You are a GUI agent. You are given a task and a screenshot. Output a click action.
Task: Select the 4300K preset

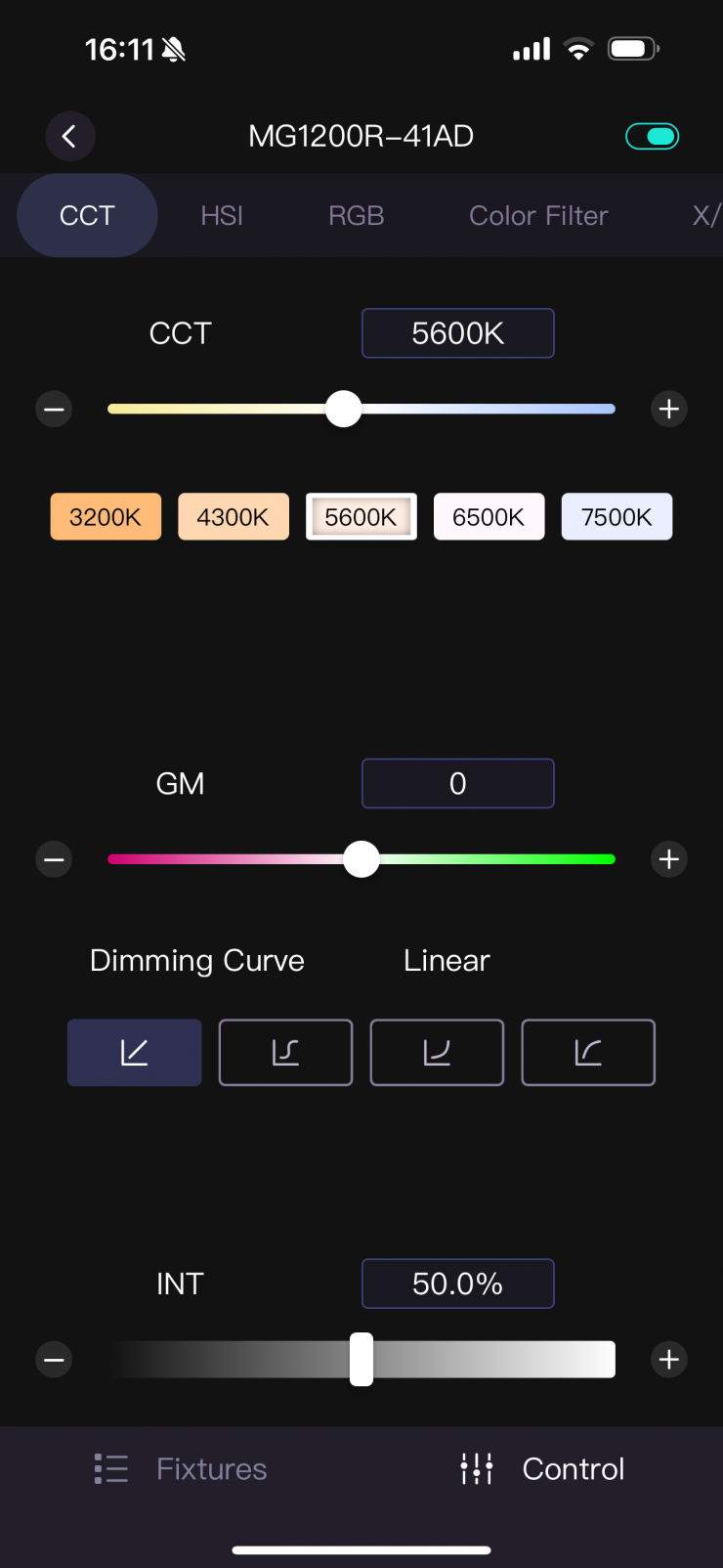pyautogui.click(x=234, y=517)
